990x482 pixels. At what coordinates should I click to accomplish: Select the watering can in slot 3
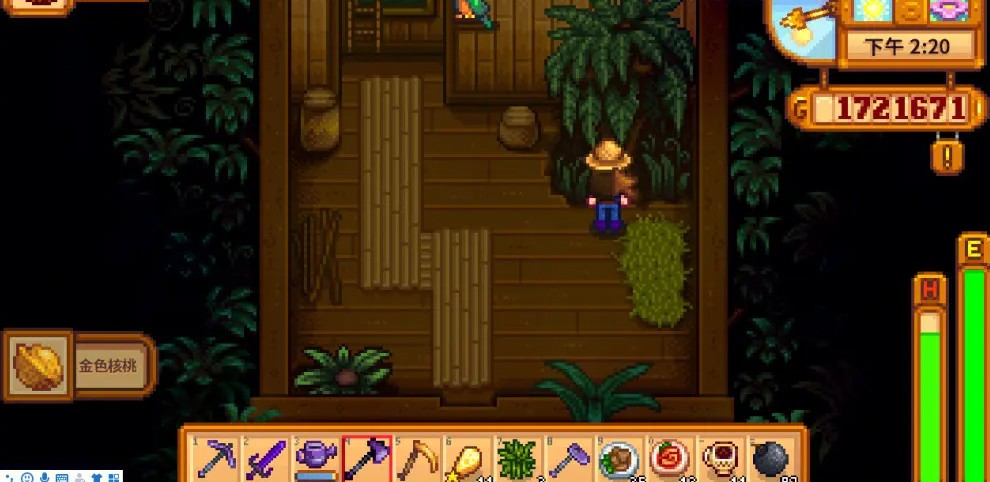pos(317,460)
